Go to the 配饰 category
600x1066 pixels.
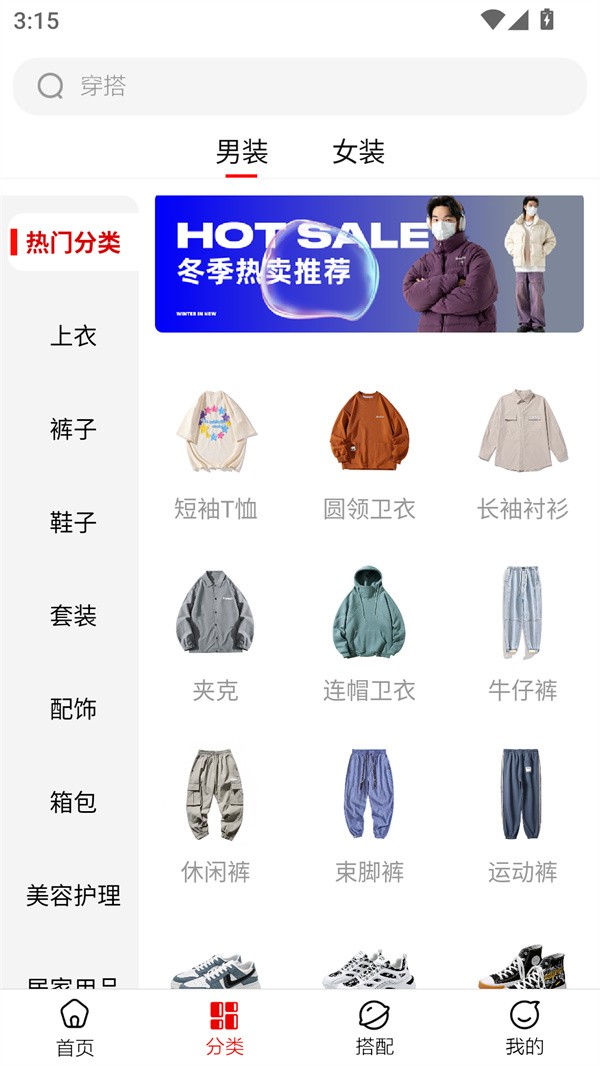click(73, 709)
